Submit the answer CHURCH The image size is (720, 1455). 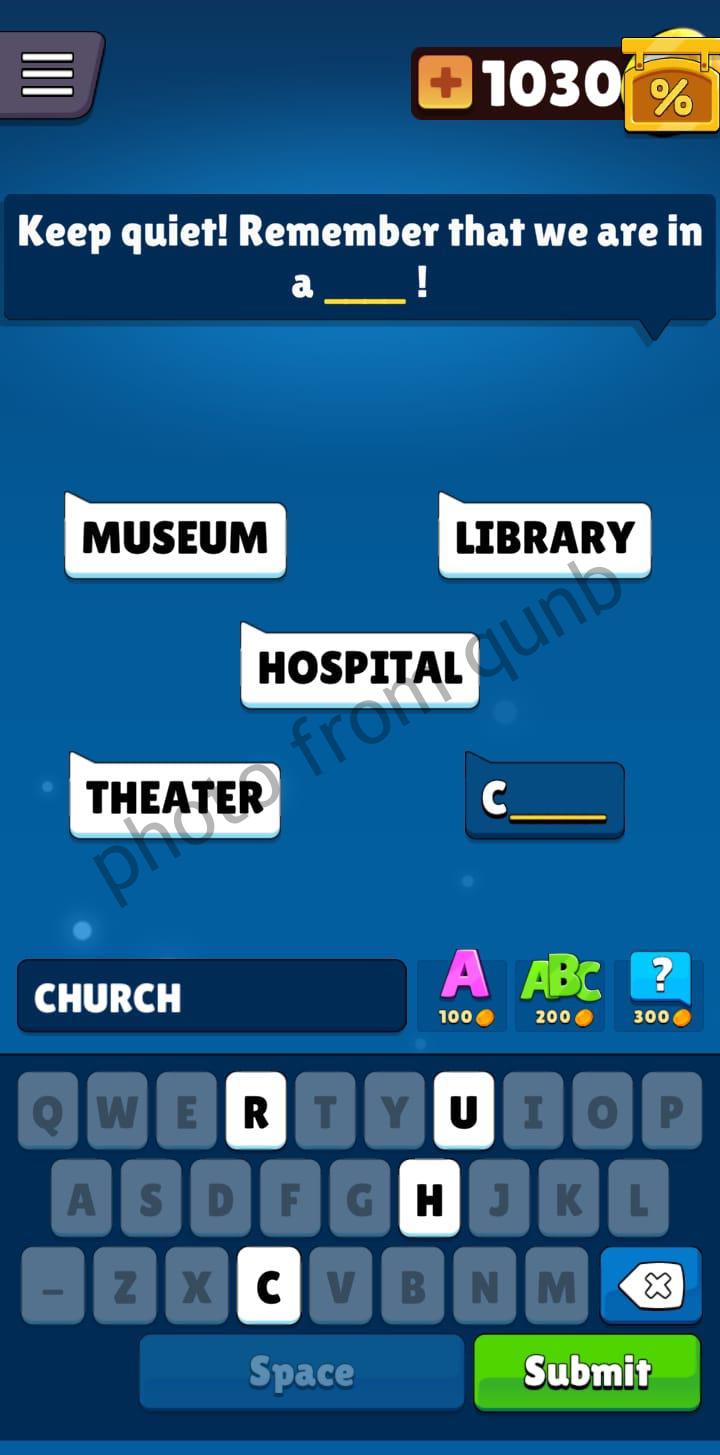click(587, 1371)
